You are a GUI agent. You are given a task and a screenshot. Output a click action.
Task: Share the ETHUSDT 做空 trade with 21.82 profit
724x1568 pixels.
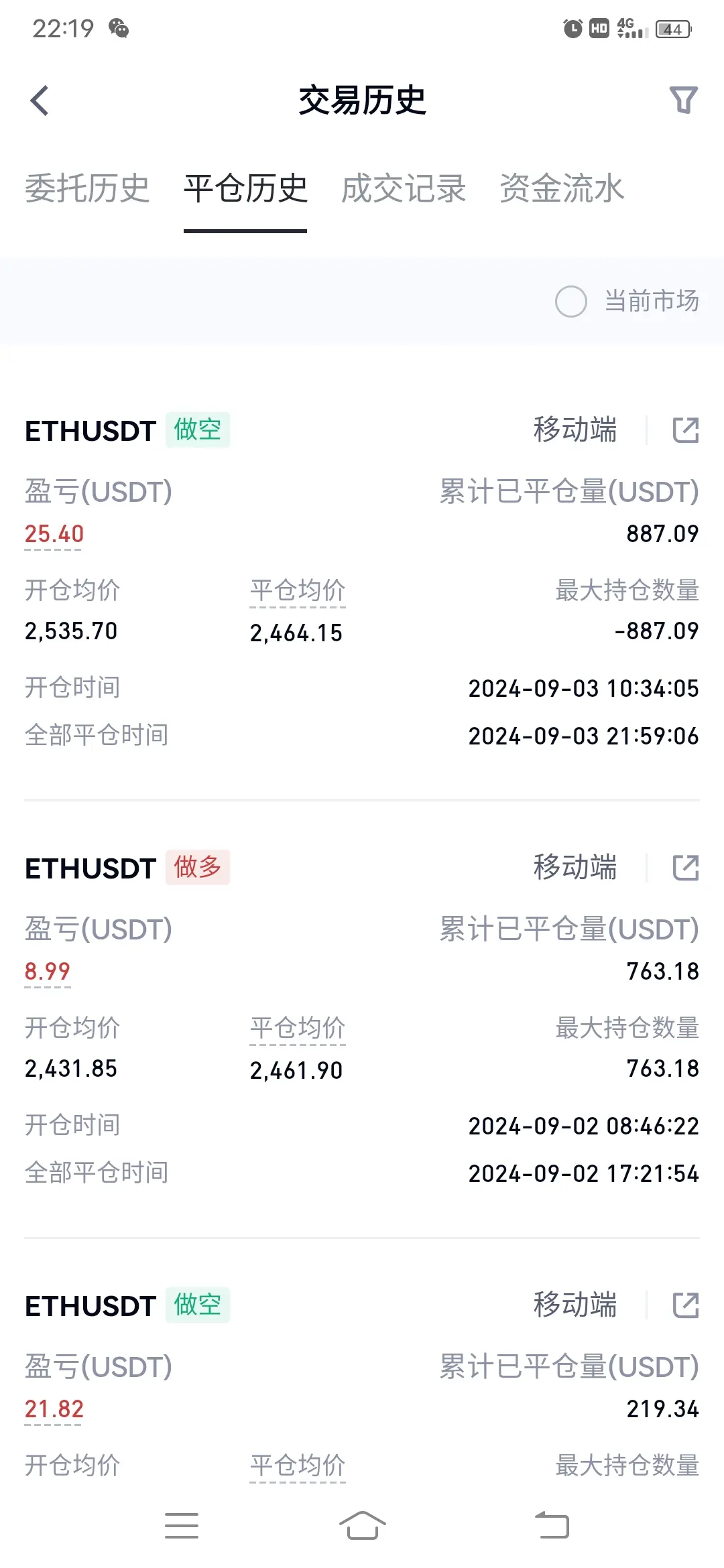(685, 1305)
